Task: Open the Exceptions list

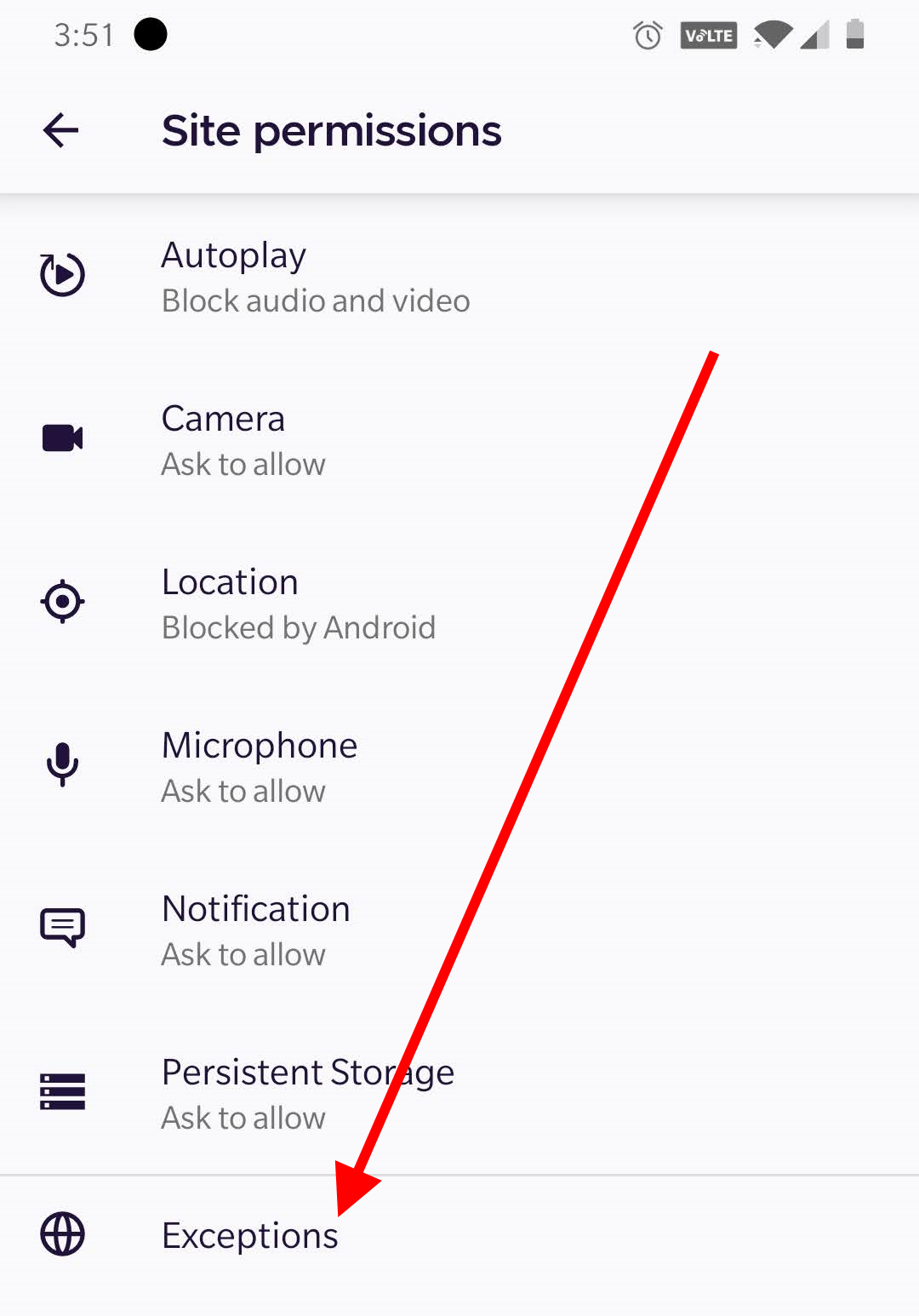Action: point(249,1235)
